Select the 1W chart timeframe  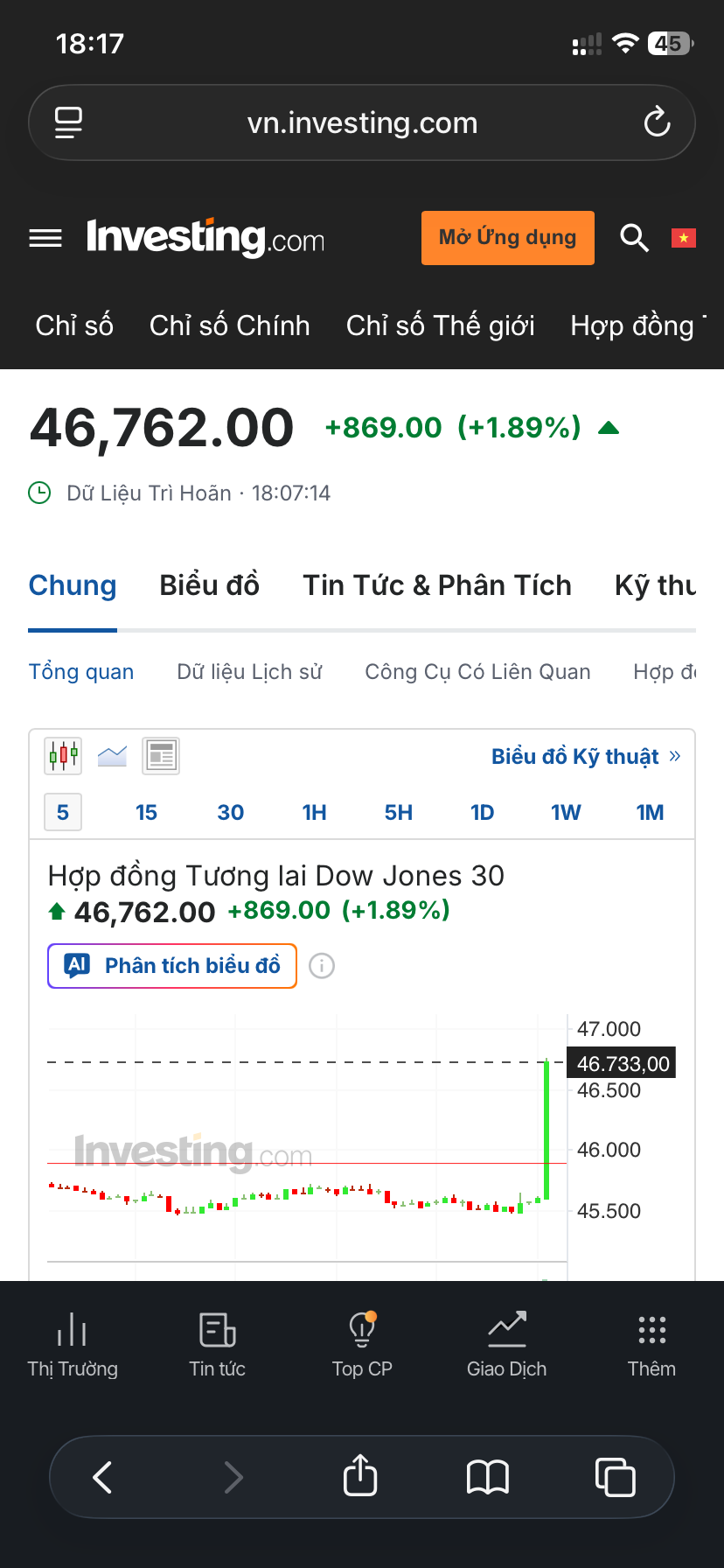tap(566, 813)
